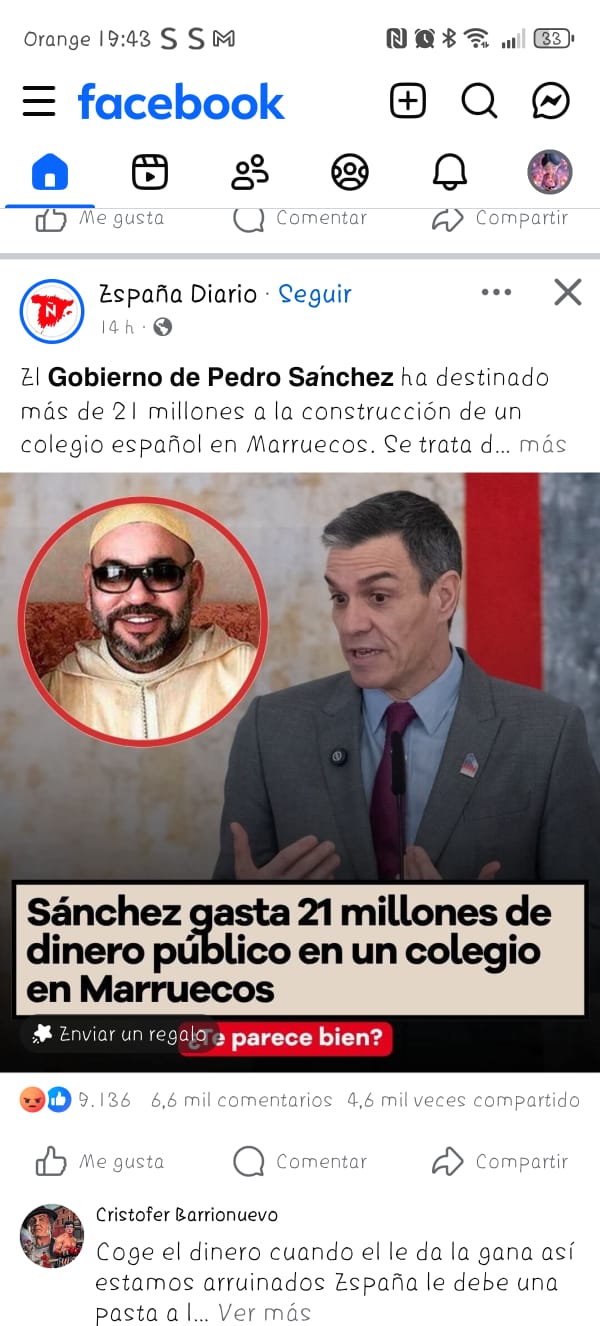View the 6,6 mil comentarios
This screenshot has height=1326, width=600.
pos(241,1100)
